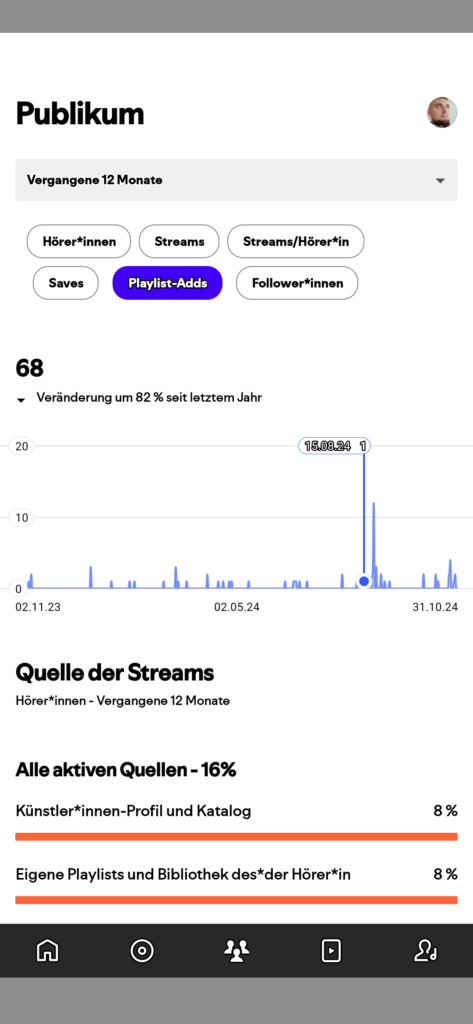
Task: Tap the highlighted Playlist-Adds chip
Action: click(168, 283)
